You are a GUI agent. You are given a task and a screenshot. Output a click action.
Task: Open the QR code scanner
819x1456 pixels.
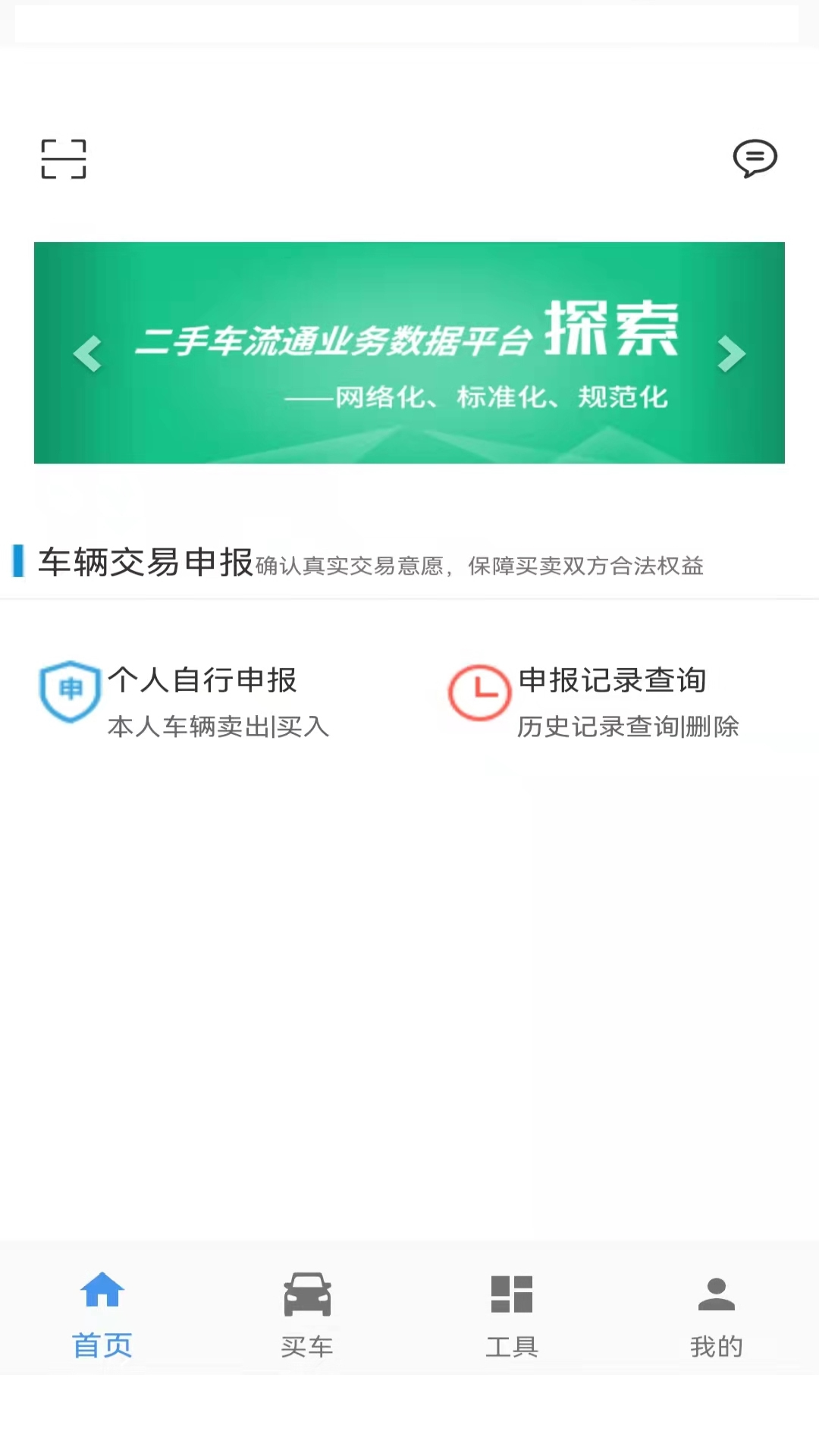(x=64, y=159)
